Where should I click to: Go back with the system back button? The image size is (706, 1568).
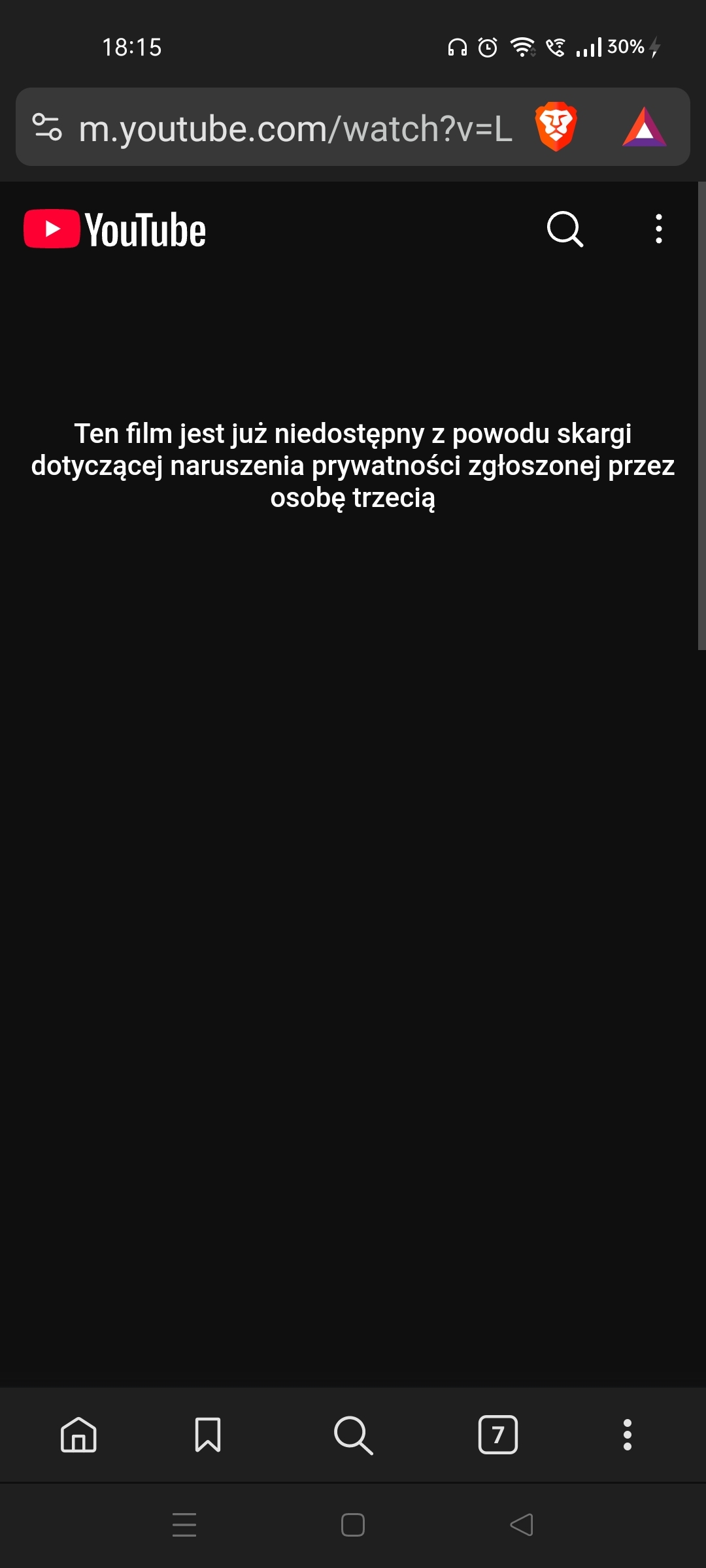point(522,1525)
